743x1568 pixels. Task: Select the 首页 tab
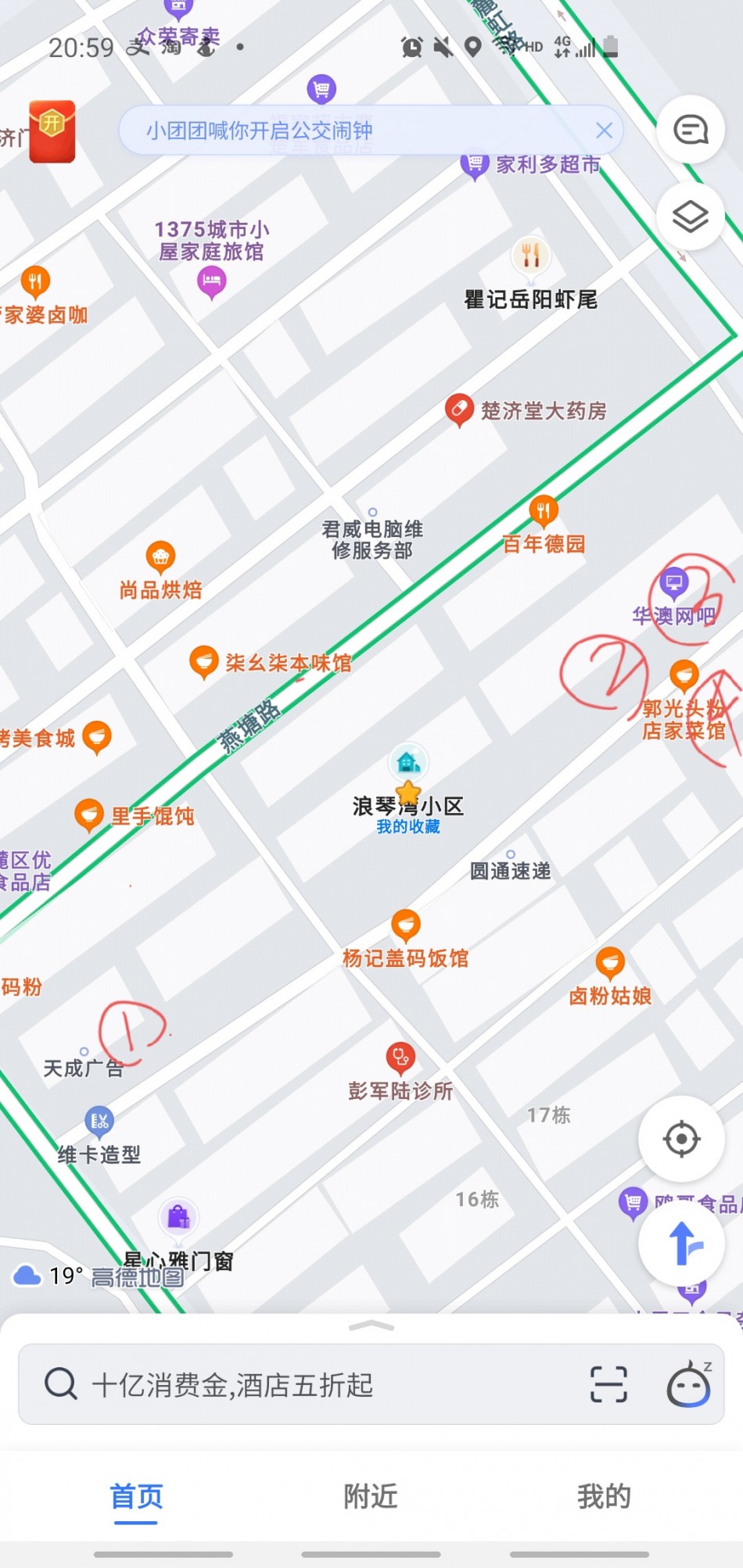point(137,1498)
